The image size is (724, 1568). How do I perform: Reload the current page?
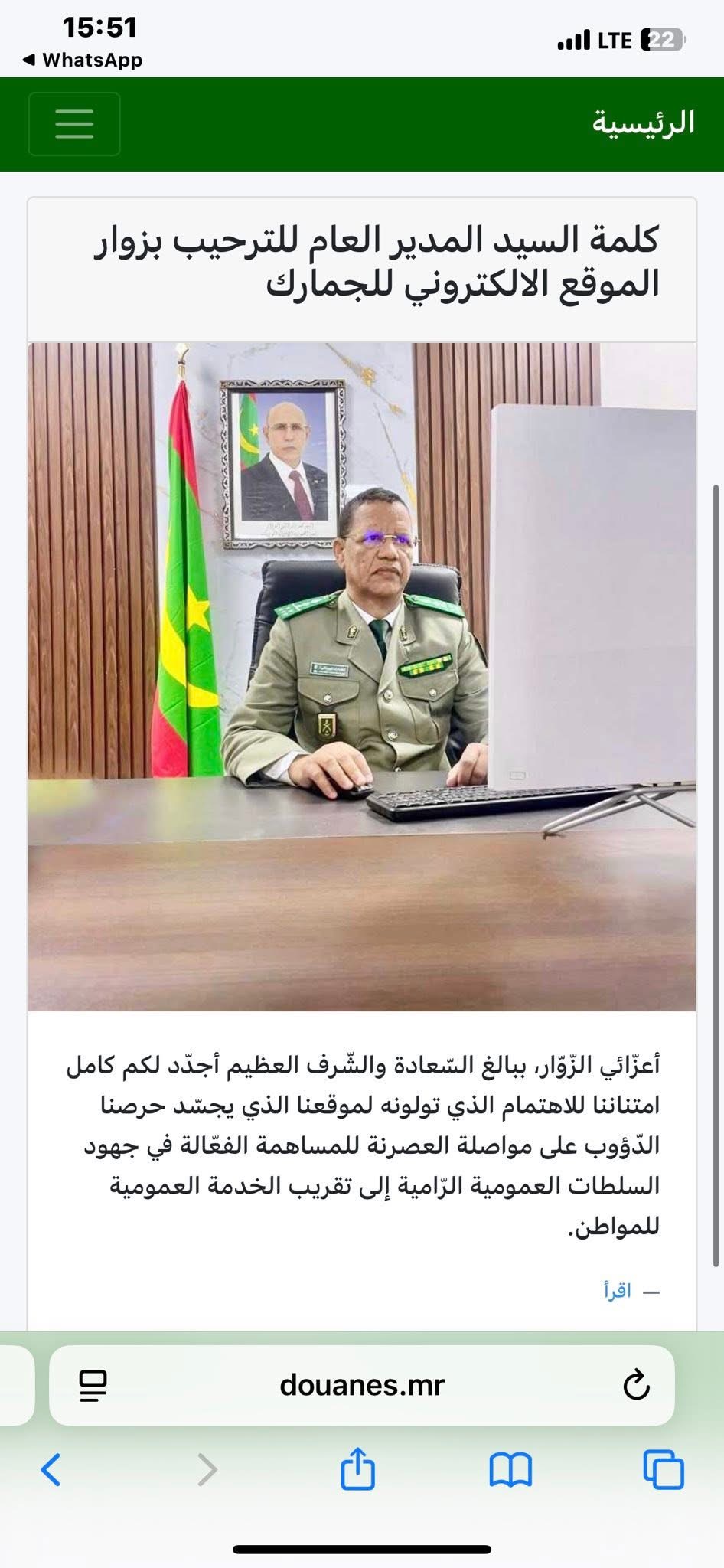click(636, 1385)
